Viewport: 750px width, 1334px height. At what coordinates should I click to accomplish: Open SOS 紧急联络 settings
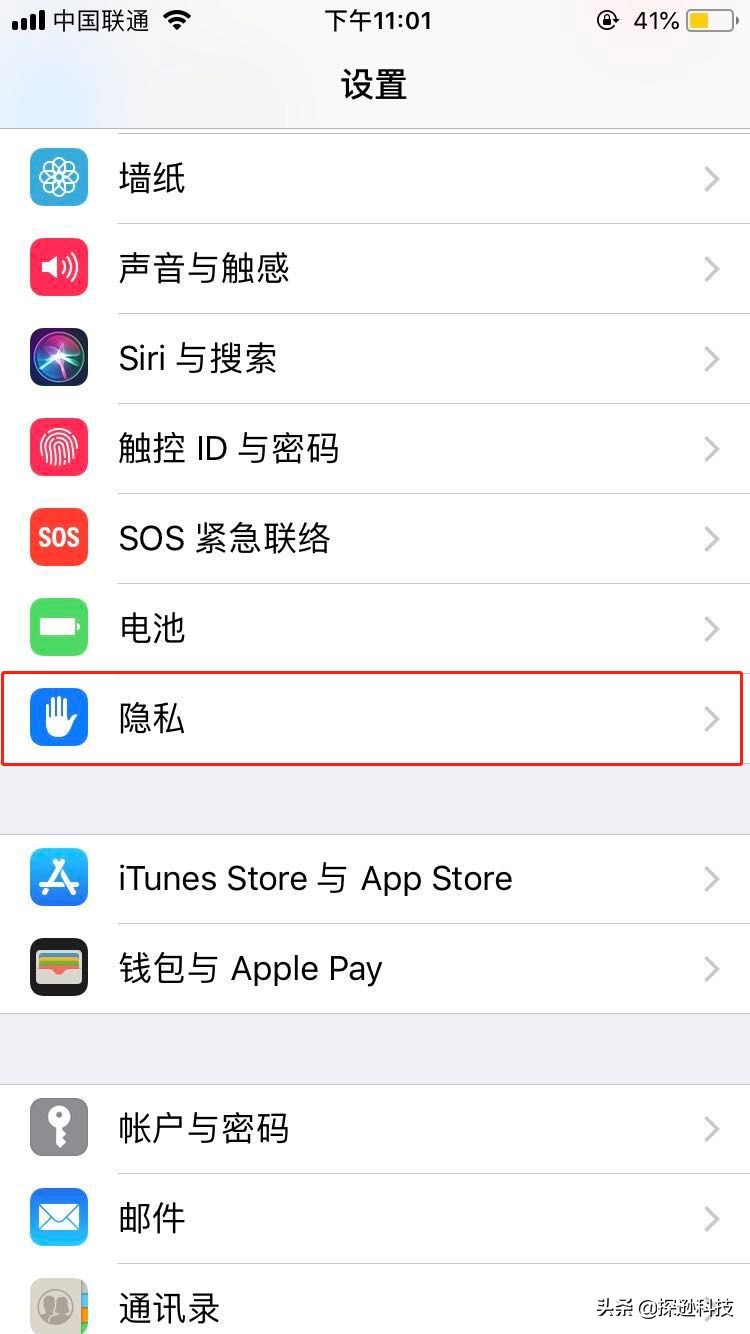375,538
